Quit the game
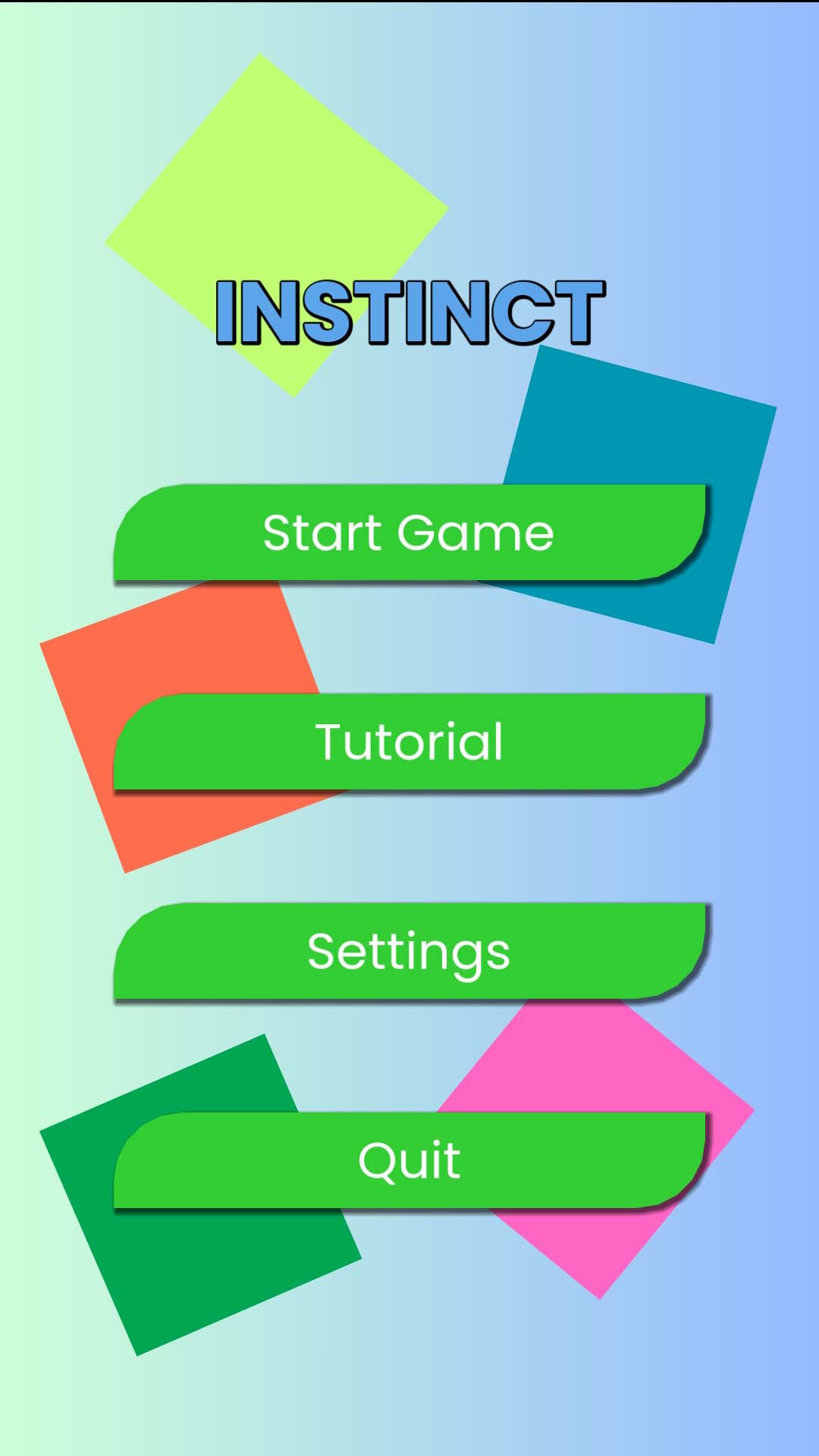The image size is (819, 1456). tap(409, 1160)
